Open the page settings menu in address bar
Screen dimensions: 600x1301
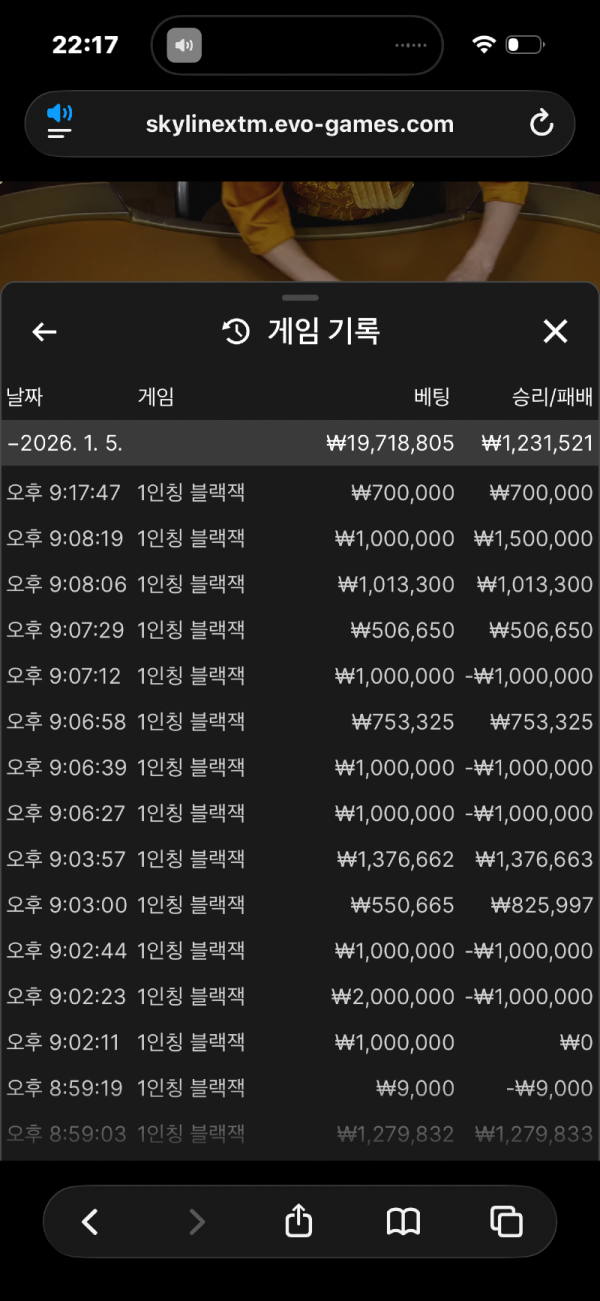tap(60, 124)
